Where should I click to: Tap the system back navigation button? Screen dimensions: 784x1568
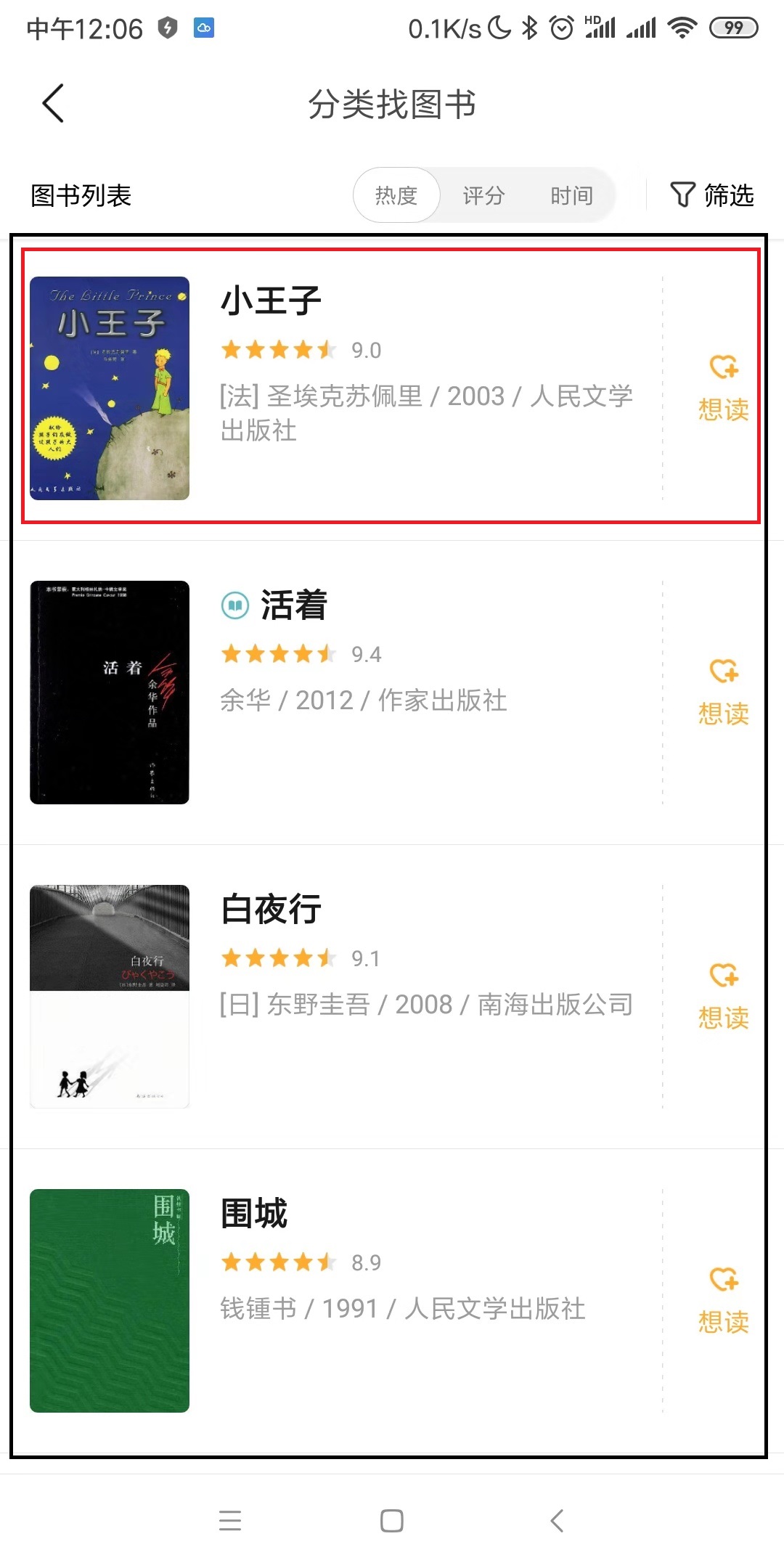pos(555,1521)
